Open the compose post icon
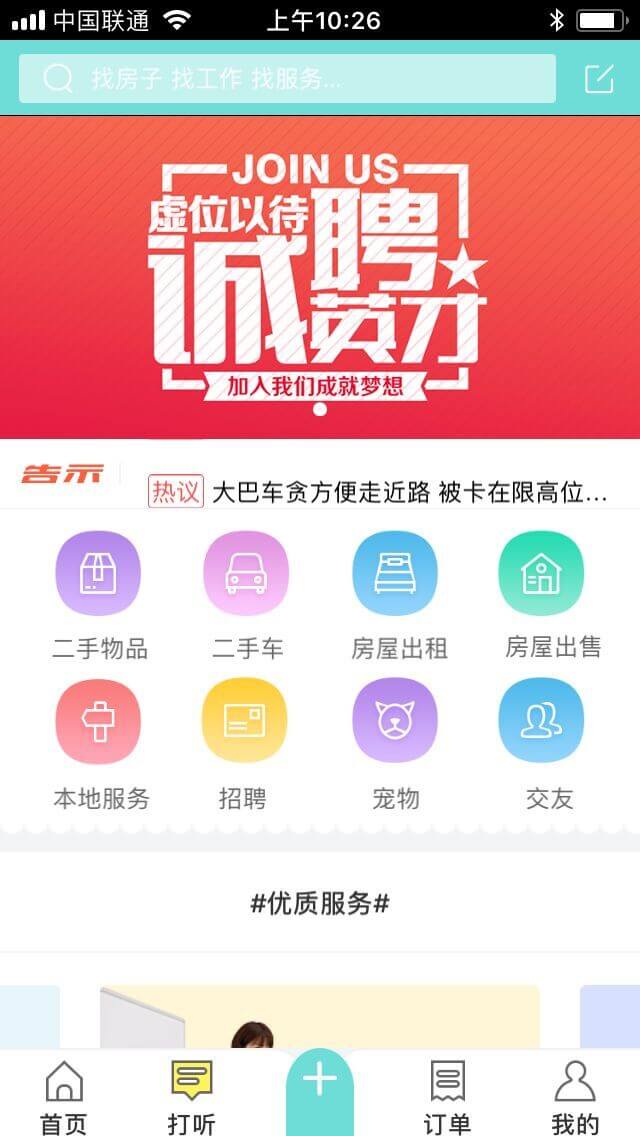The height and width of the screenshot is (1136, 640). [x=599, y=78]
